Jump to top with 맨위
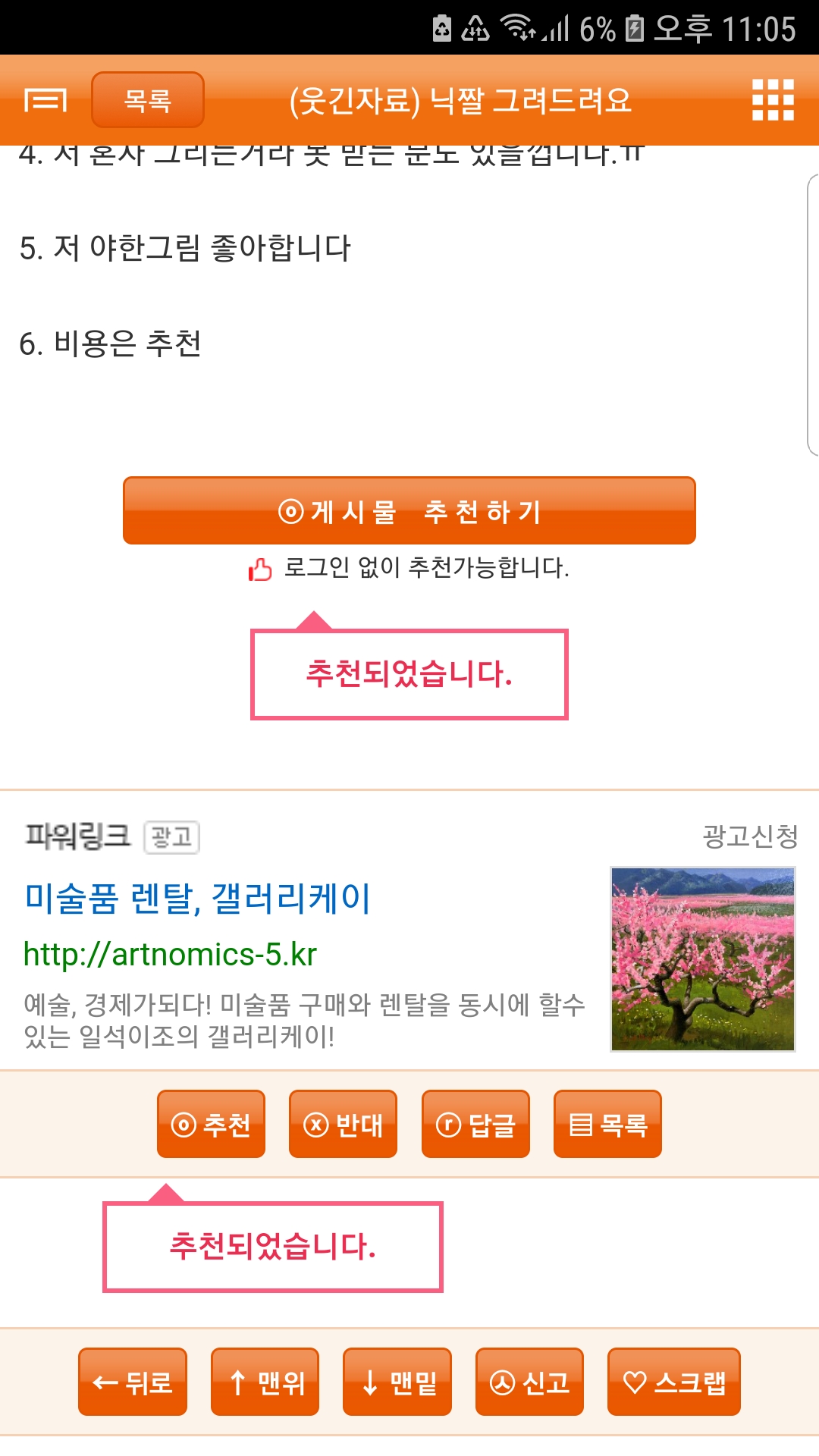Image resolution: width=819 pixels, height=1456 pixels. (x=265, y=1382)
